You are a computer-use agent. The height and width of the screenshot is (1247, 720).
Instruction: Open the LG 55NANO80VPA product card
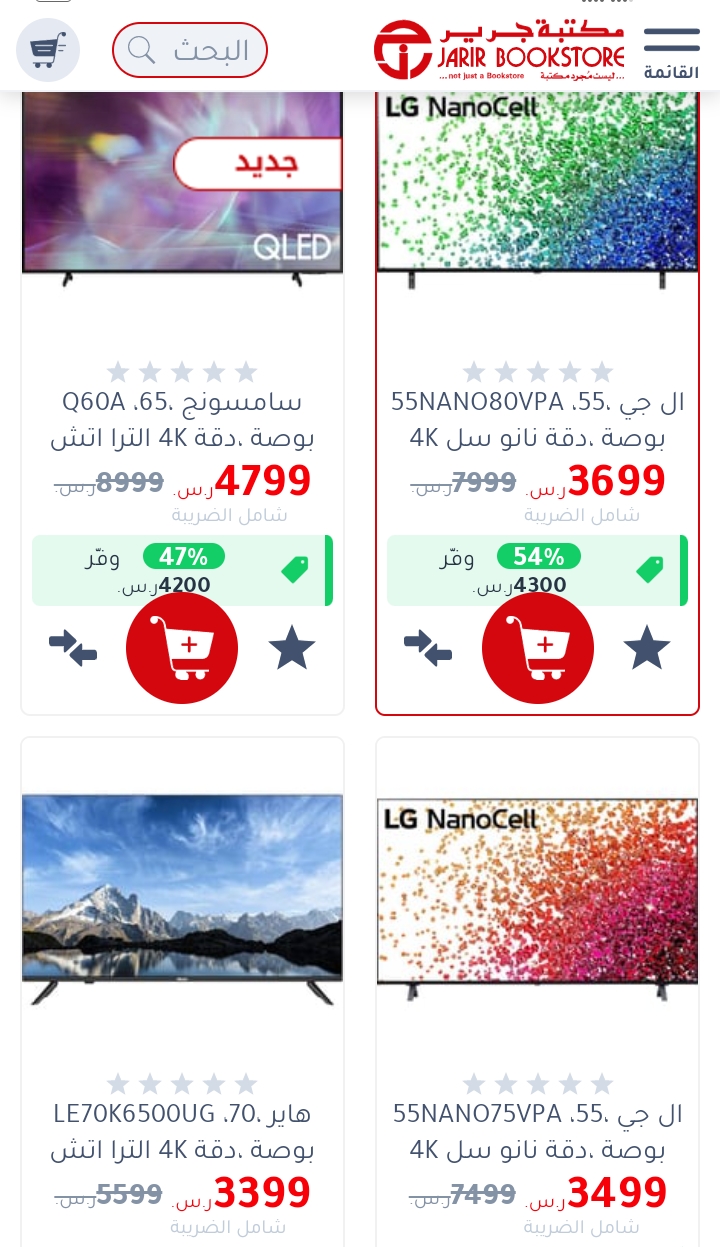pyautogui.click(x=537, y=420)
